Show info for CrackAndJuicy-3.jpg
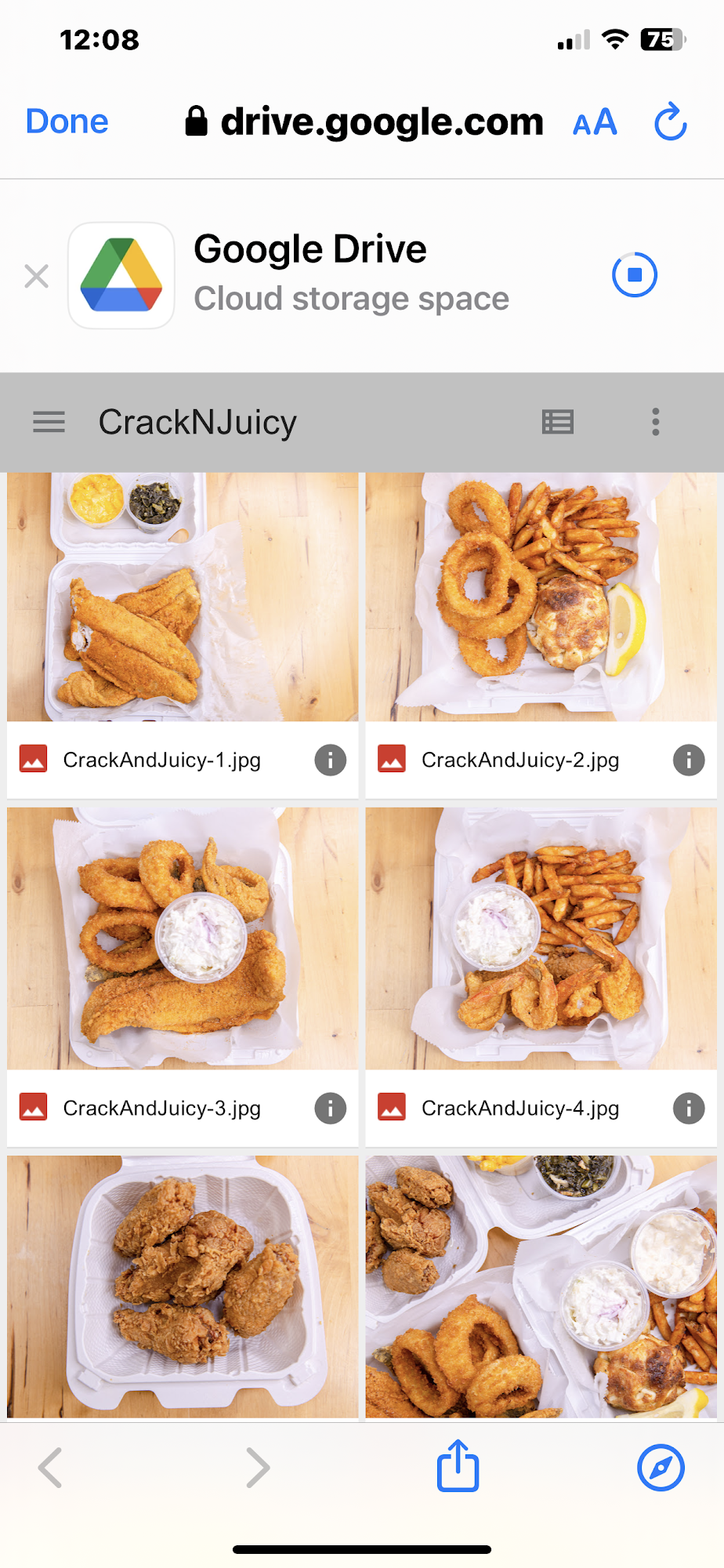This screenshot has height=1568, width=724. tap(330, 1108)
